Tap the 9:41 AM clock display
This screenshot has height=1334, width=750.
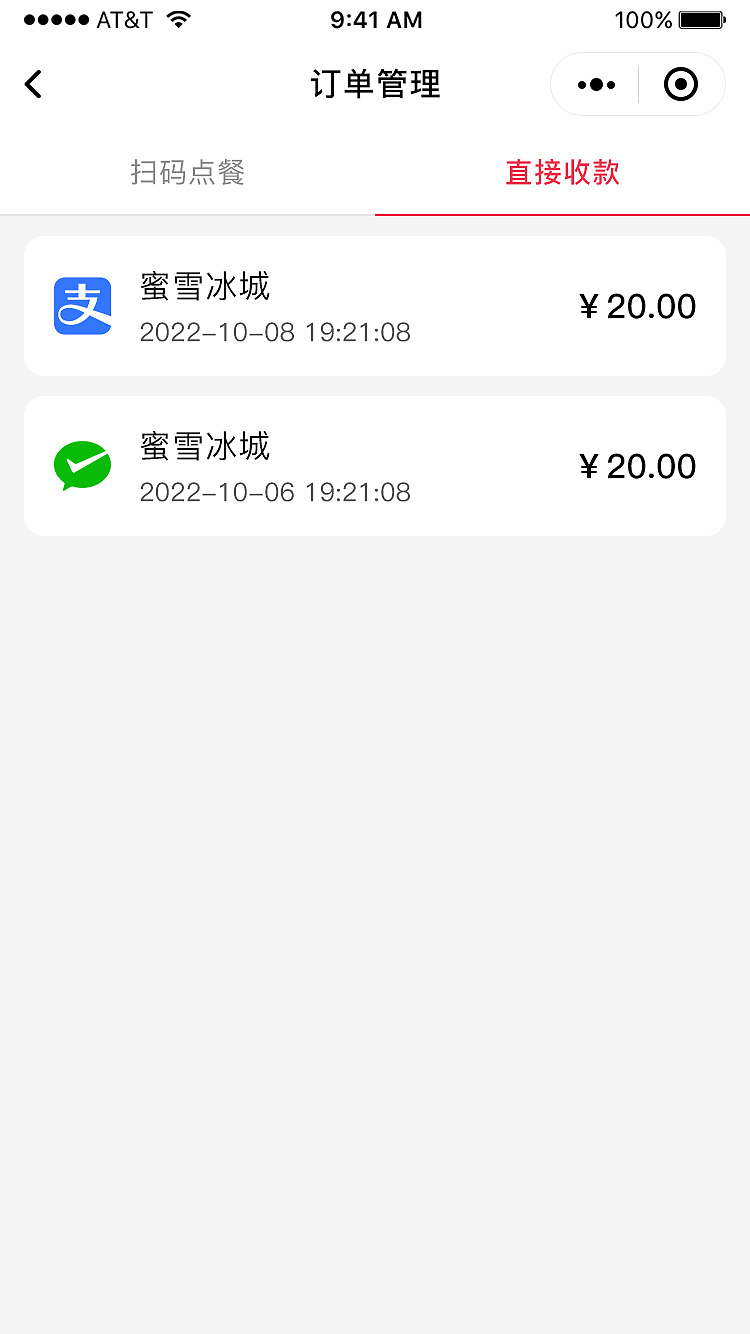pos(376,19)
